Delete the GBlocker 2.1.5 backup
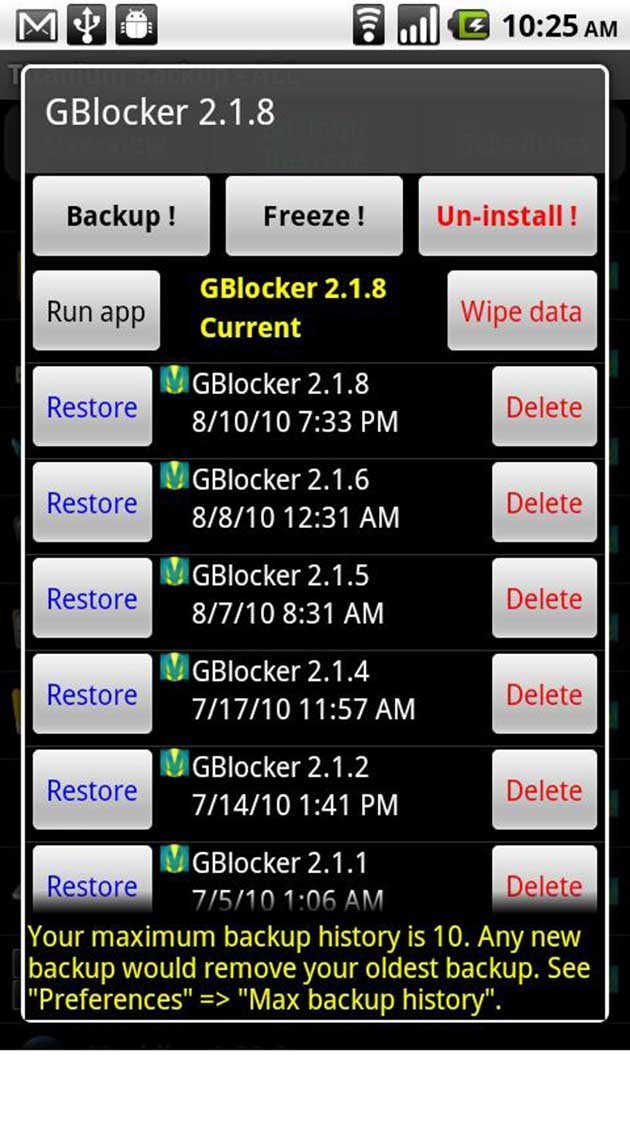 [x=544, y=599]
